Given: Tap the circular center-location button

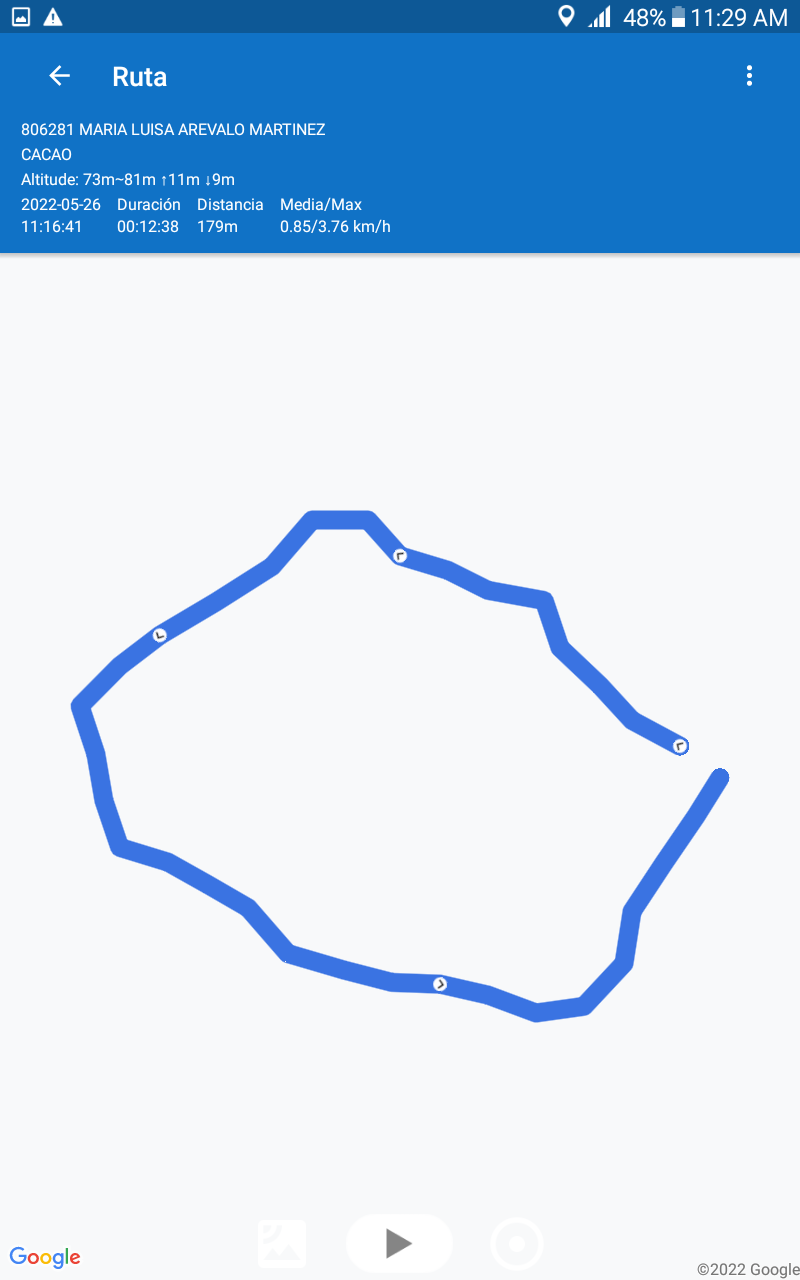Looking at the screenshot, I should [517, 1244].
